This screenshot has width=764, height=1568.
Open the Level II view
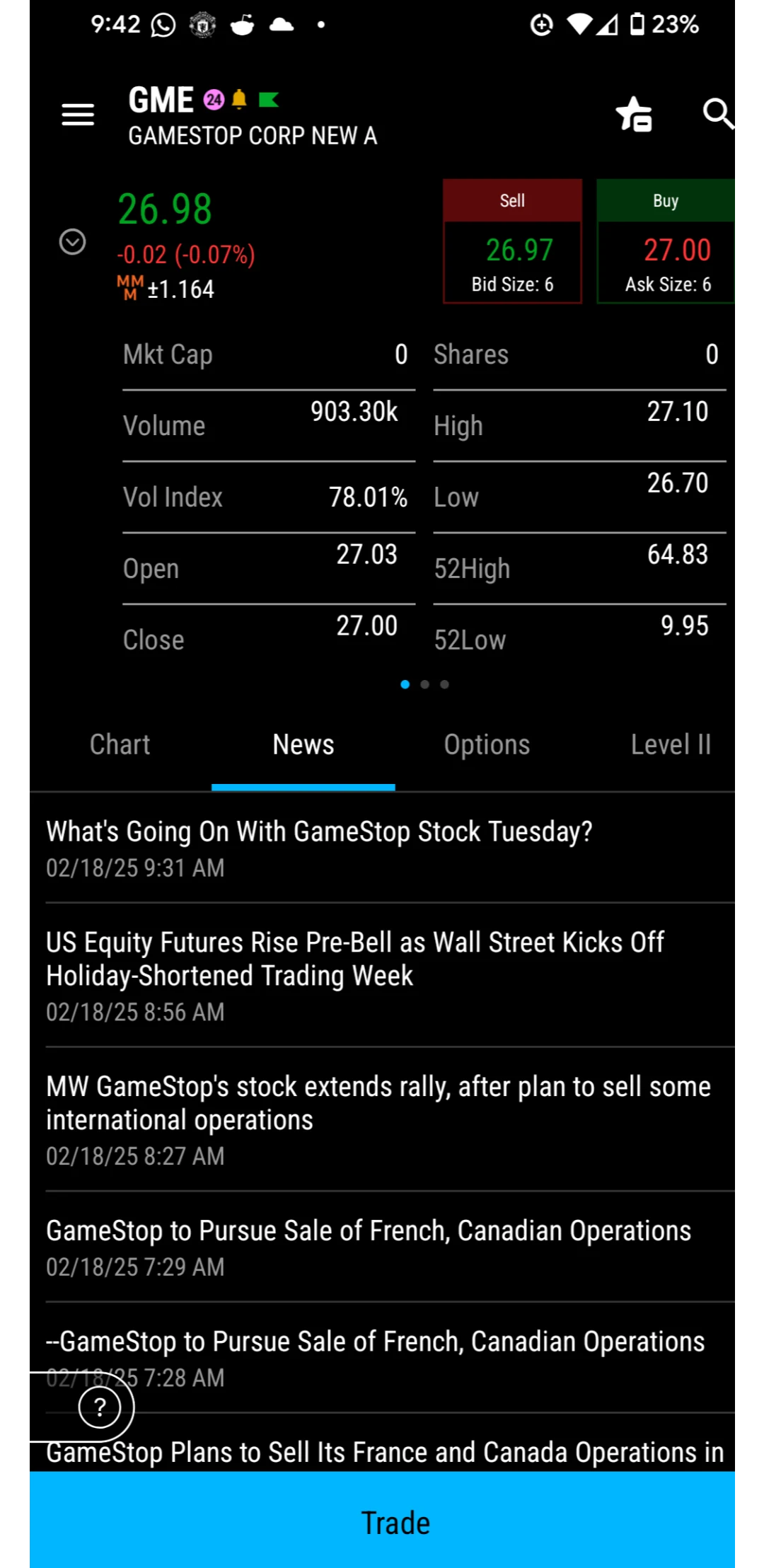[x=670, y=744]
